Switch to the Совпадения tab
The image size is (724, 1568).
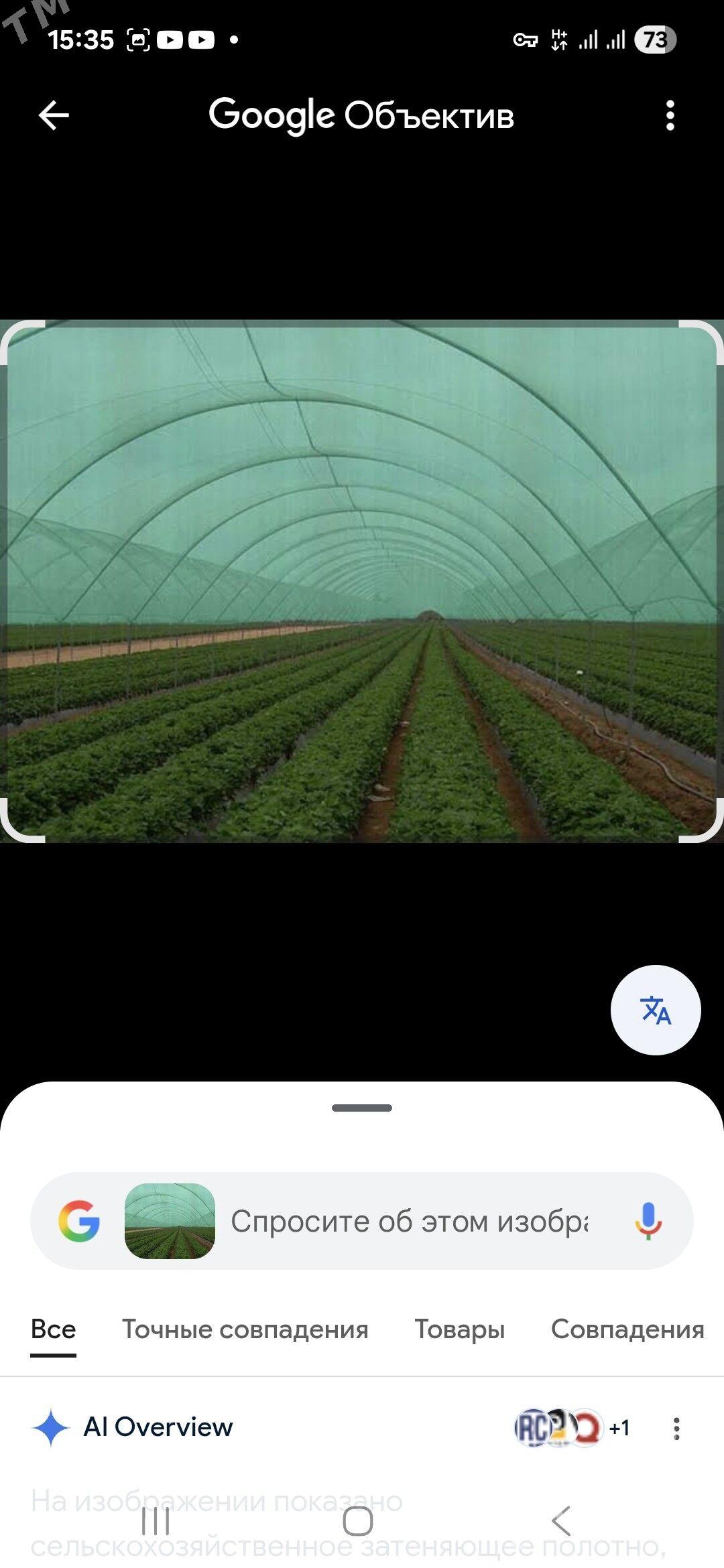tap(627, 1329)
